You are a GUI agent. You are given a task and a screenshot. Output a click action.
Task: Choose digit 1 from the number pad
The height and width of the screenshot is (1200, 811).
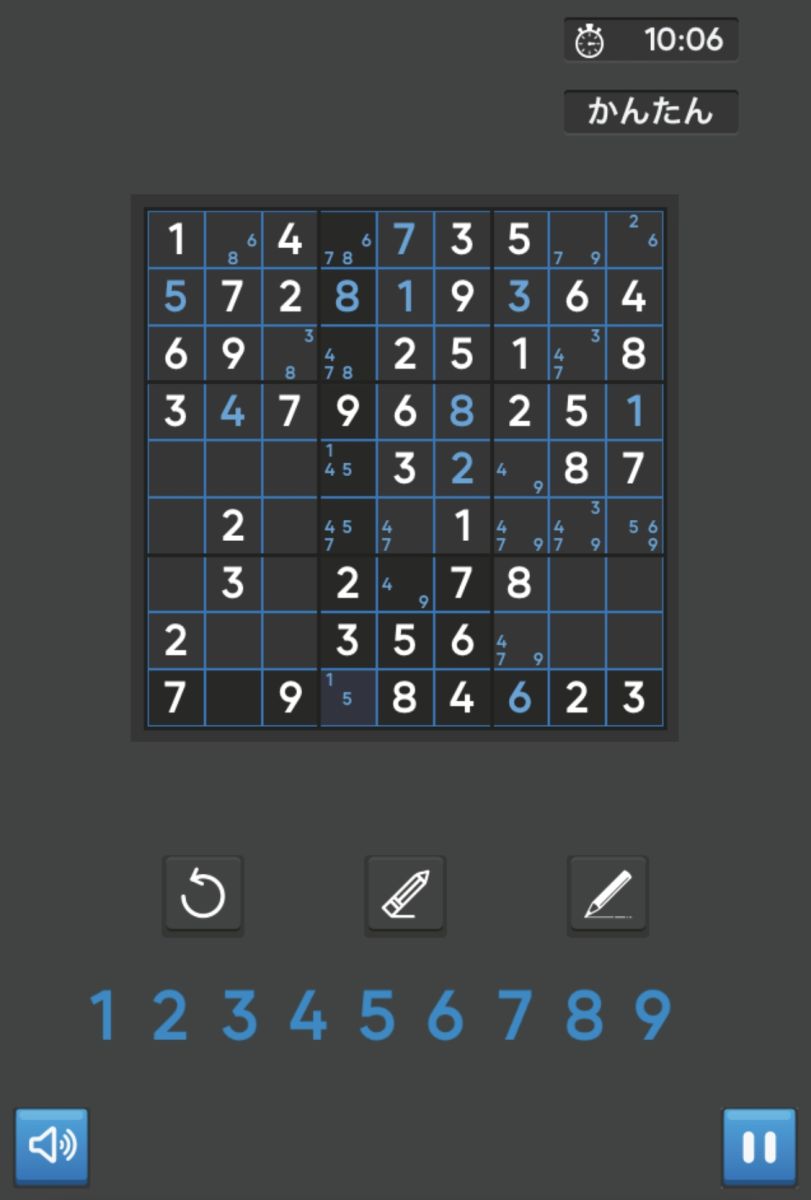coord(102,1016)
